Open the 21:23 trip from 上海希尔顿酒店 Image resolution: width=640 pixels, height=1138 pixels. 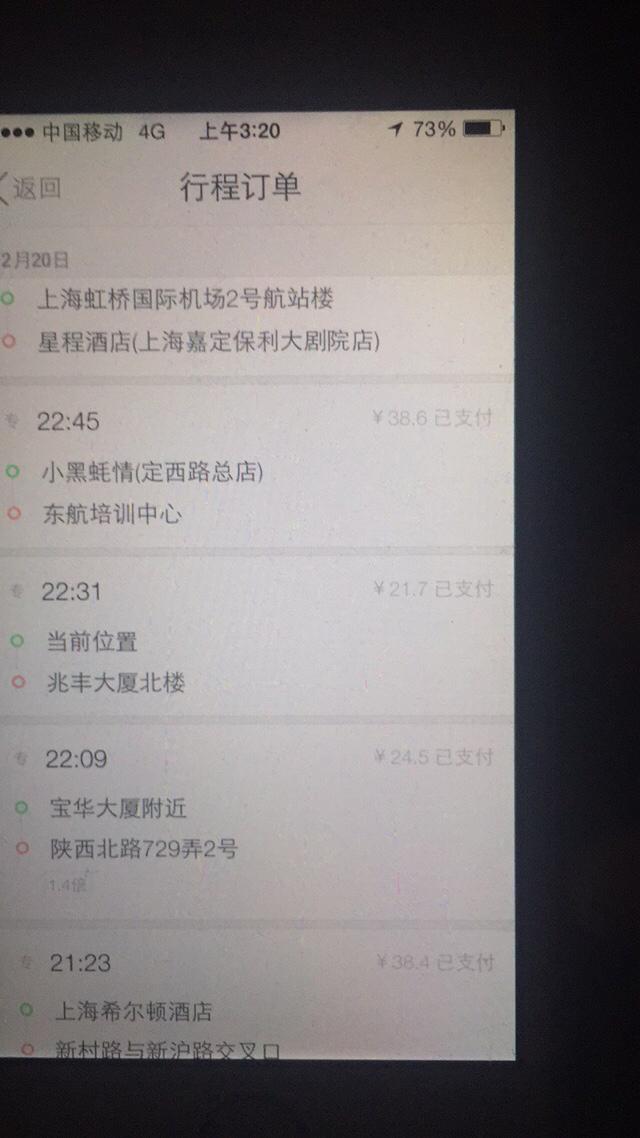132,1010
